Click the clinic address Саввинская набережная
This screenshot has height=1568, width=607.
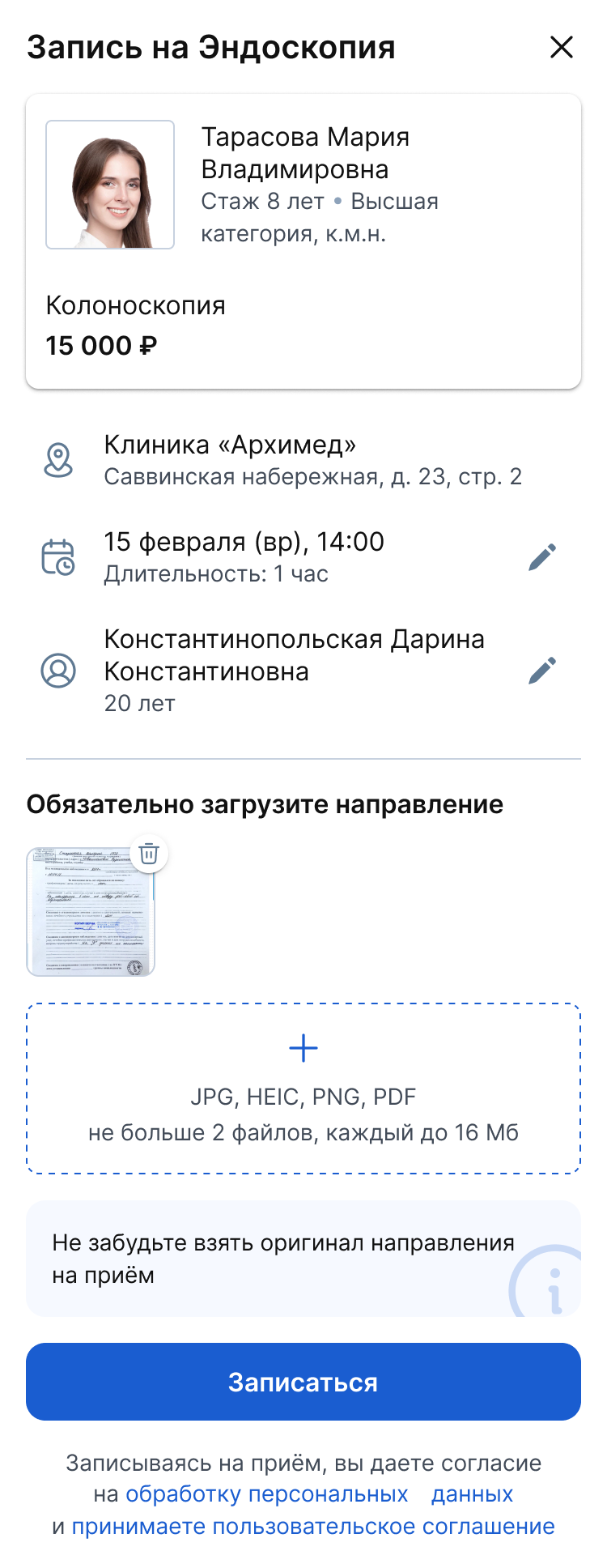pos(313,477)
